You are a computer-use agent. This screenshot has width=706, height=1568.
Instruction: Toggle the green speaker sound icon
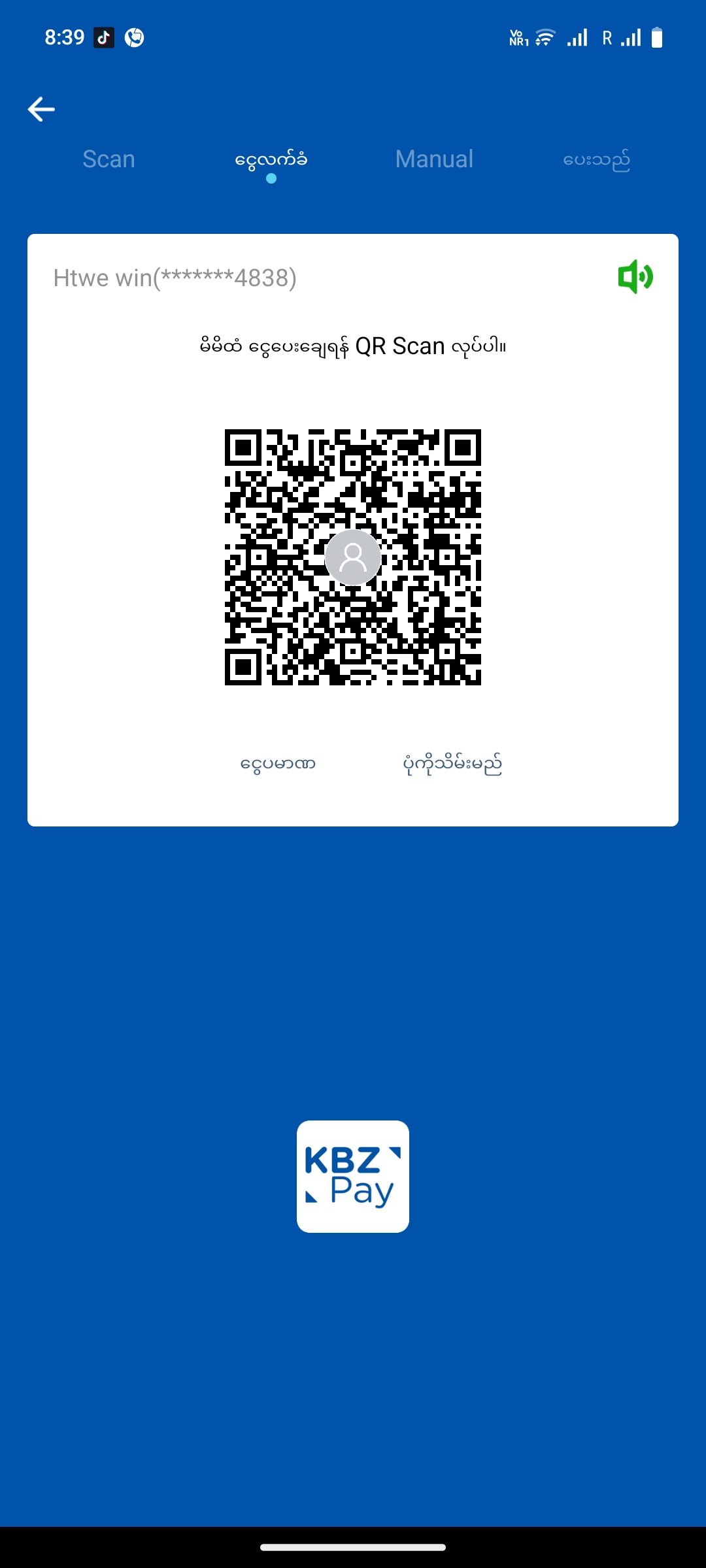point(635,277)
